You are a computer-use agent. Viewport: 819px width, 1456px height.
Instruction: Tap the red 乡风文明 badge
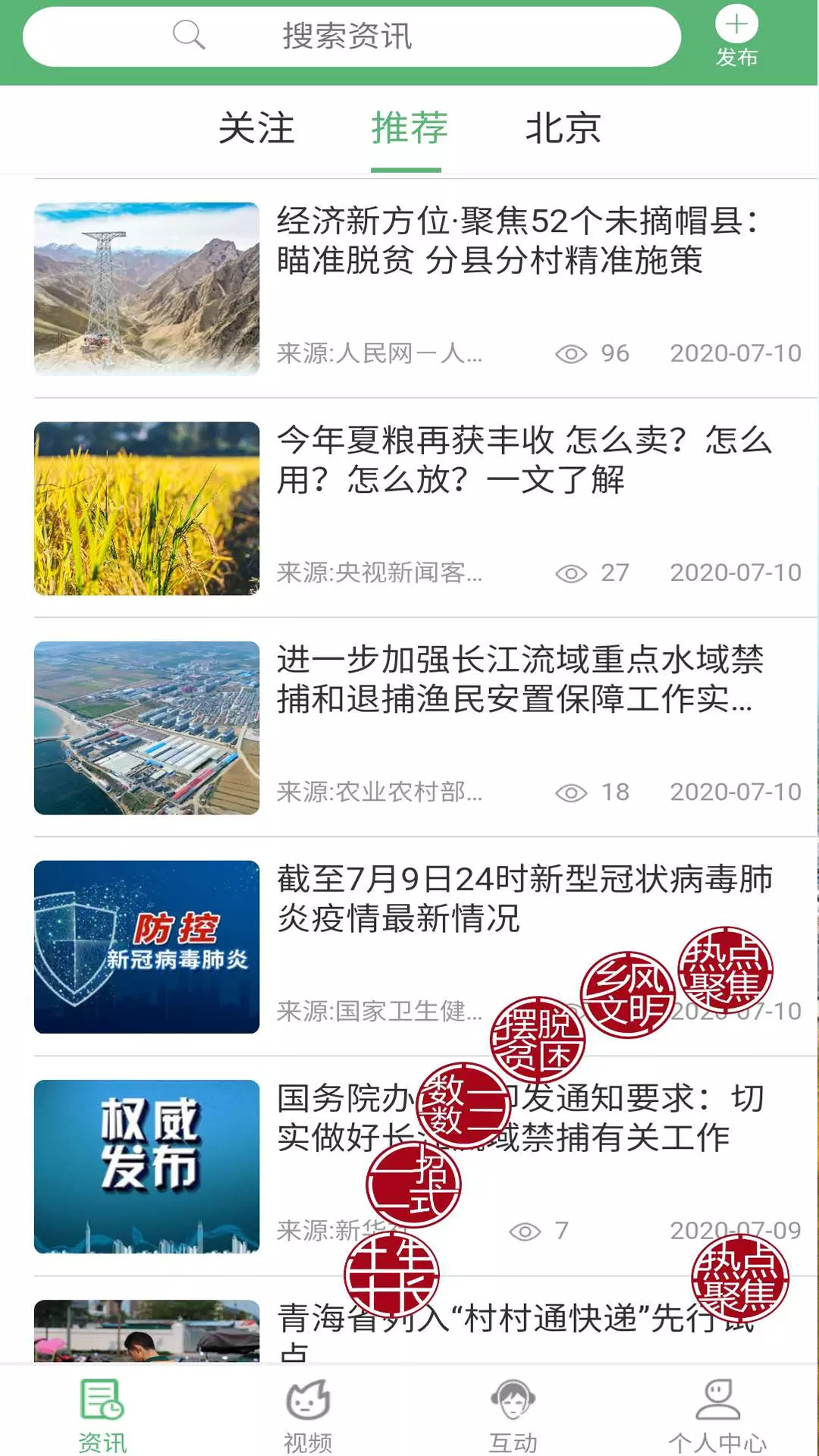point(627,994)
